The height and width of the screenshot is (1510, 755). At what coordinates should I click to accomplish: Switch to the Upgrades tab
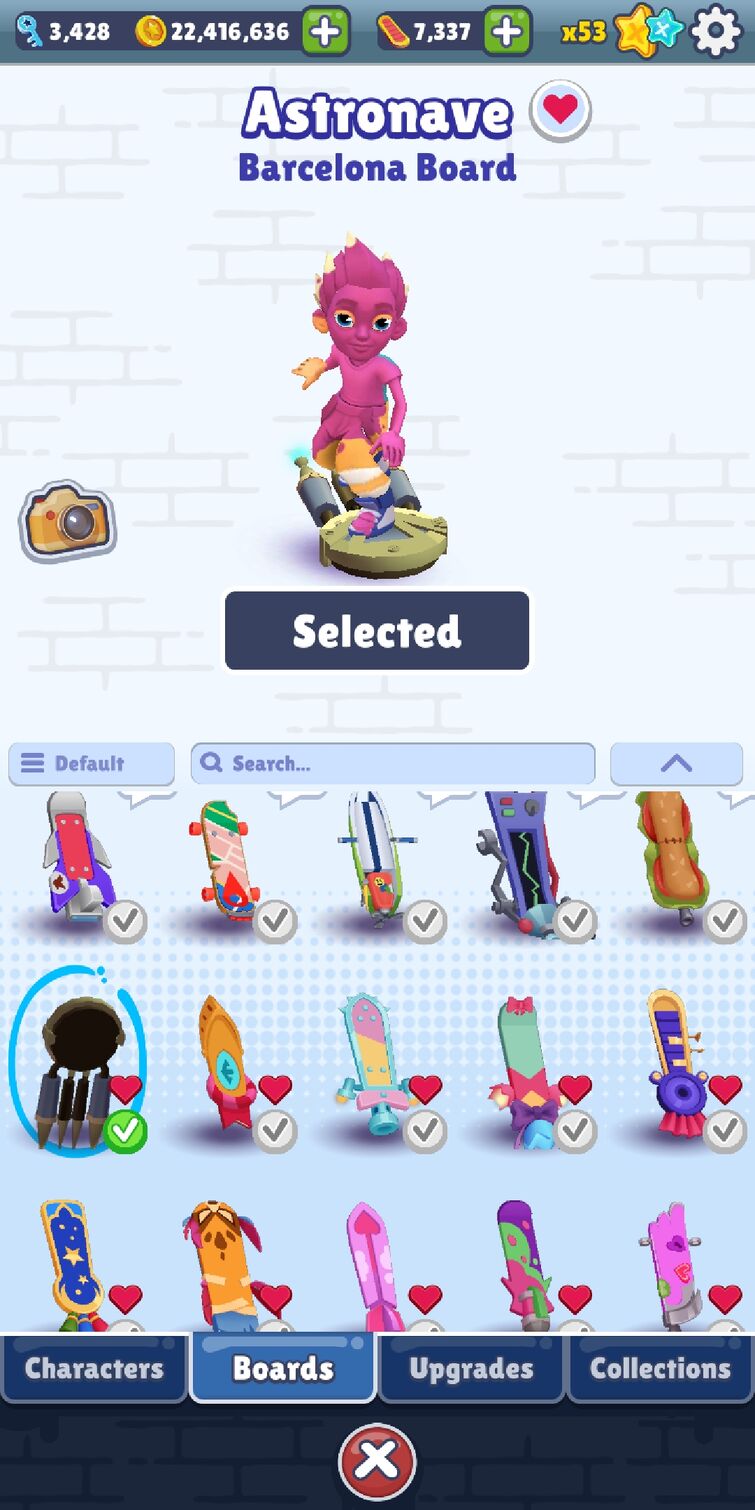(x=471, y=1368)
